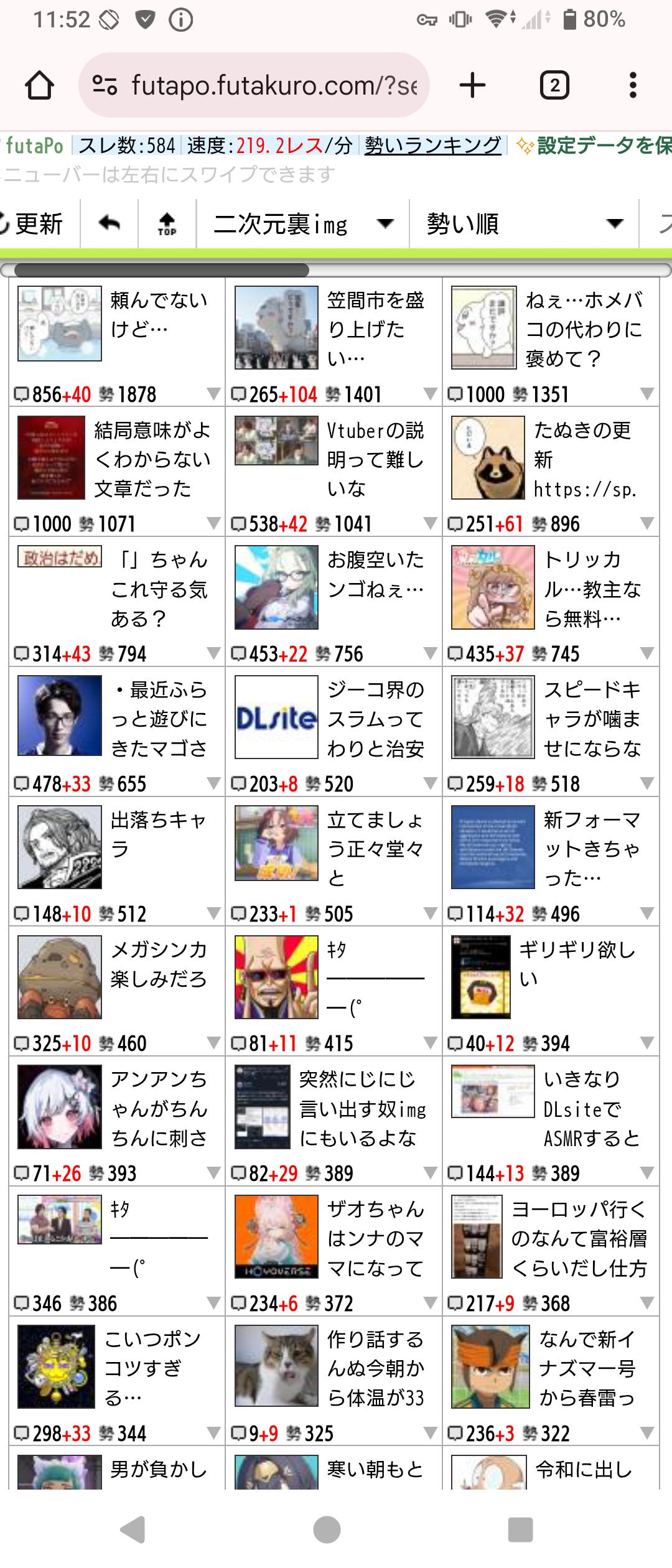The height and width of the screenshot is (1568, 672).
Task: Jump to page TOP via arrow icon
Action: point(167,223)
